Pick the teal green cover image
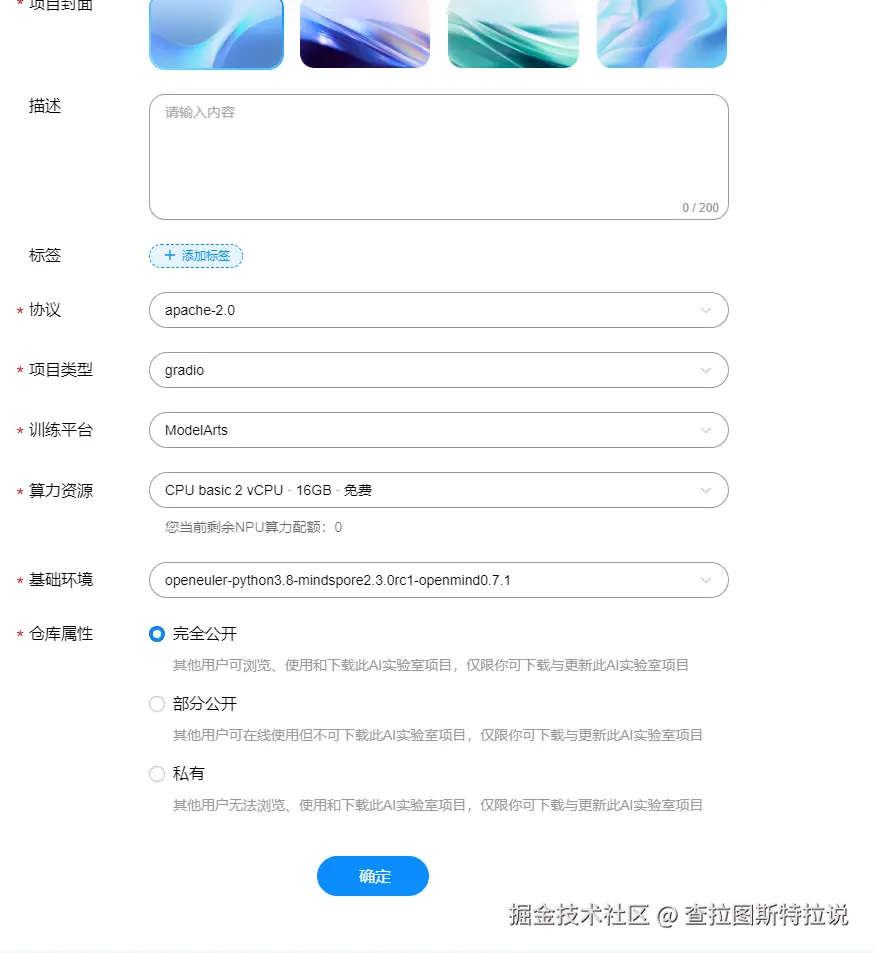The height and width of the screenshot is (953, 874). [513, 34]
